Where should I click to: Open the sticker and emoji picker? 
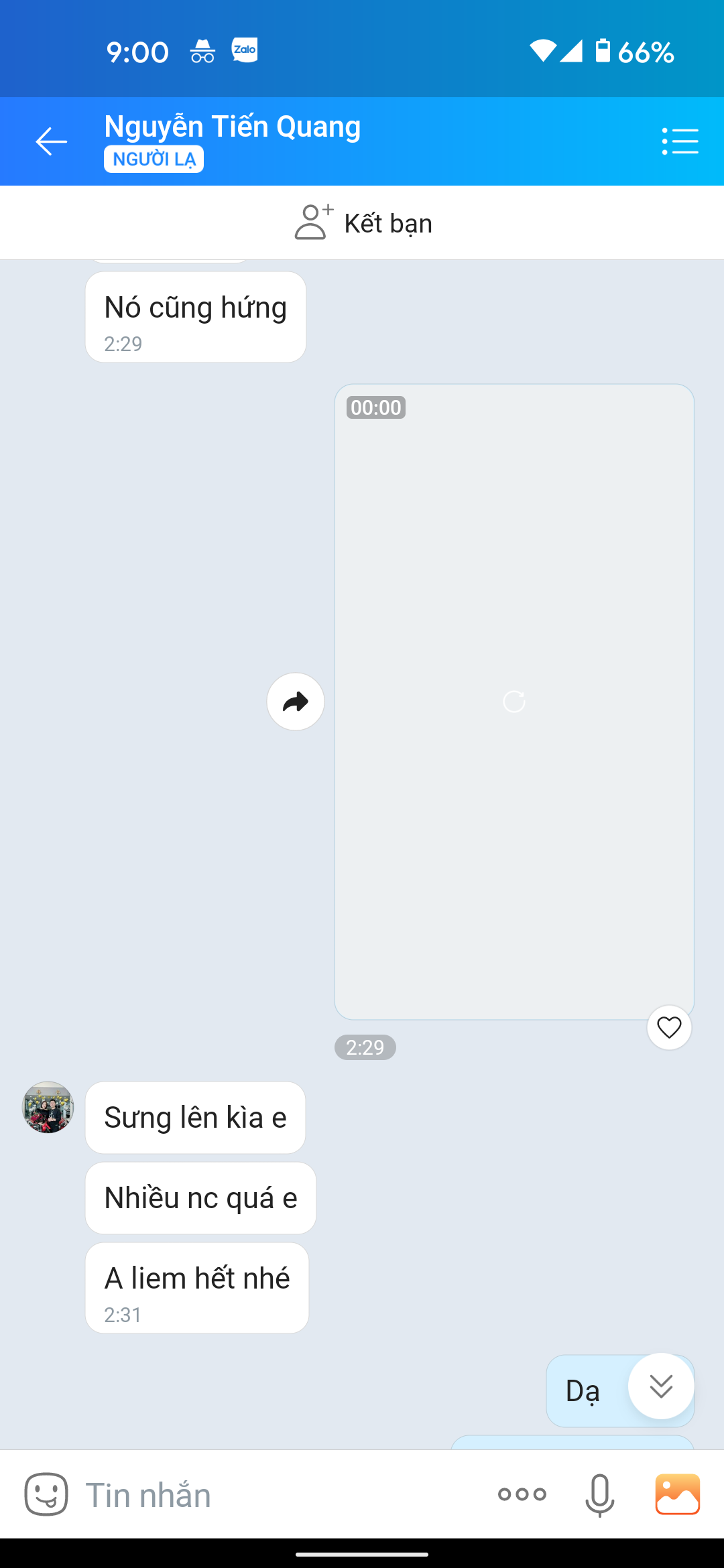click(x=46, y=1494)
